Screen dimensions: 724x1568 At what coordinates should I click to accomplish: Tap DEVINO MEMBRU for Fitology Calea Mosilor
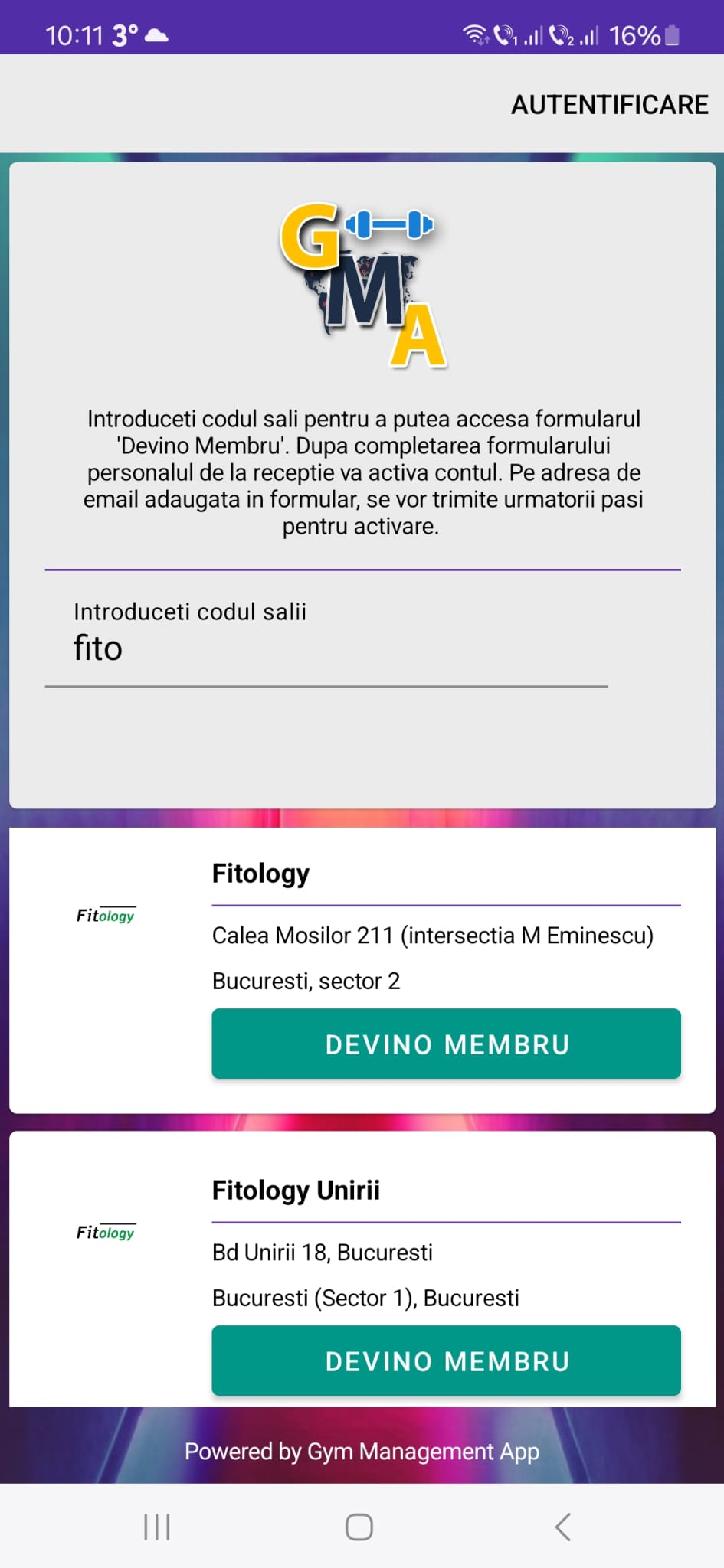446,1044
